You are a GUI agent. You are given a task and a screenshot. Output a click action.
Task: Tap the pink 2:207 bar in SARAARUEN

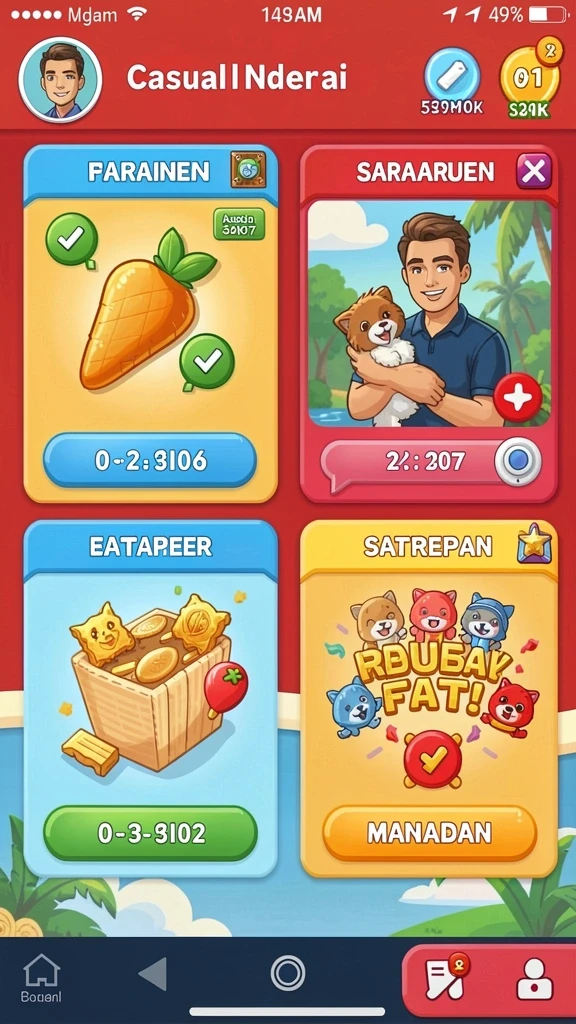pyautogui.click(x=430, y=462)
